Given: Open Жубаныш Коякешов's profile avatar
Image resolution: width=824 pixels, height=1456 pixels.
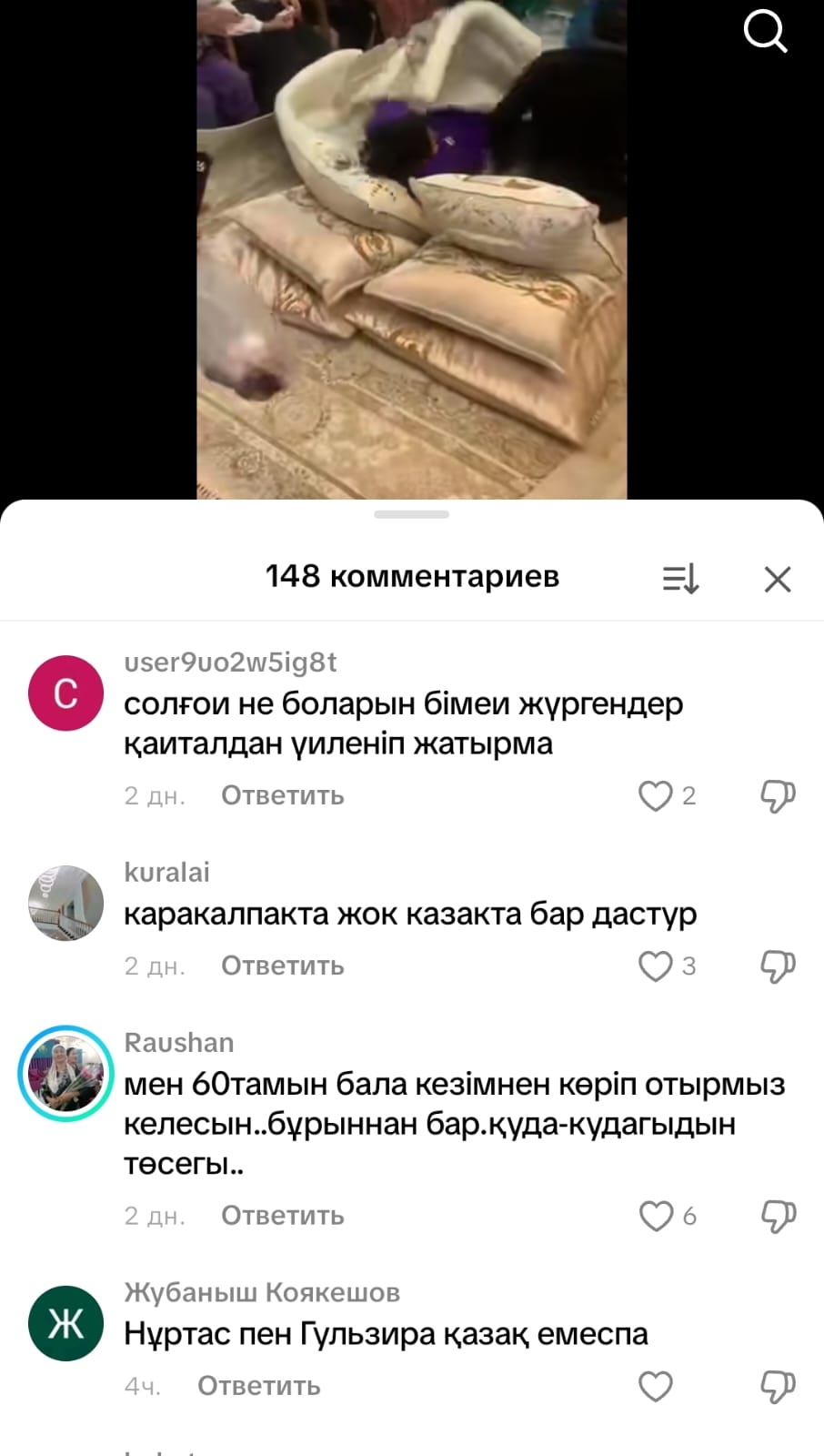Looking at the screenshot, I should 65,1323.
